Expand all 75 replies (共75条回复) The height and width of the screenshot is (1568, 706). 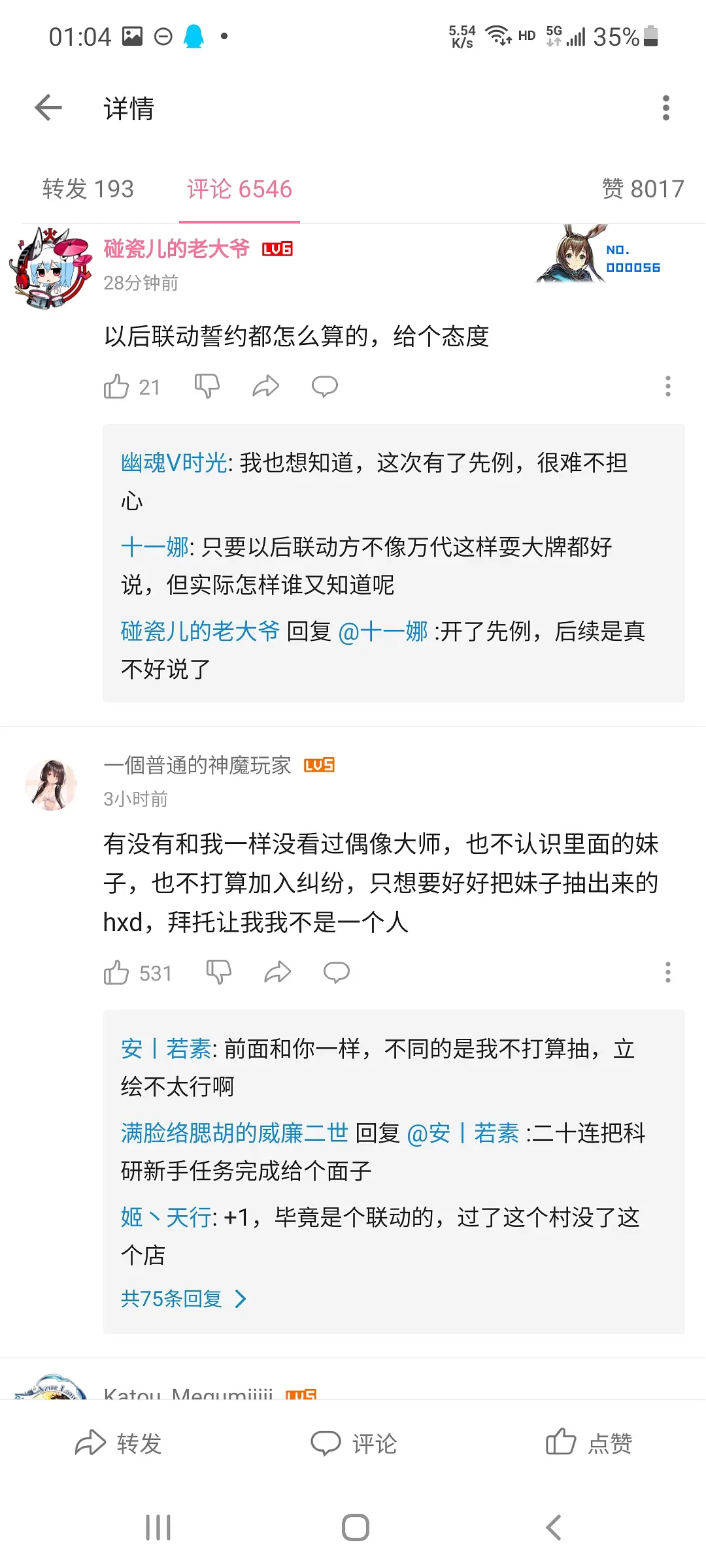[x=183, y=1299]
